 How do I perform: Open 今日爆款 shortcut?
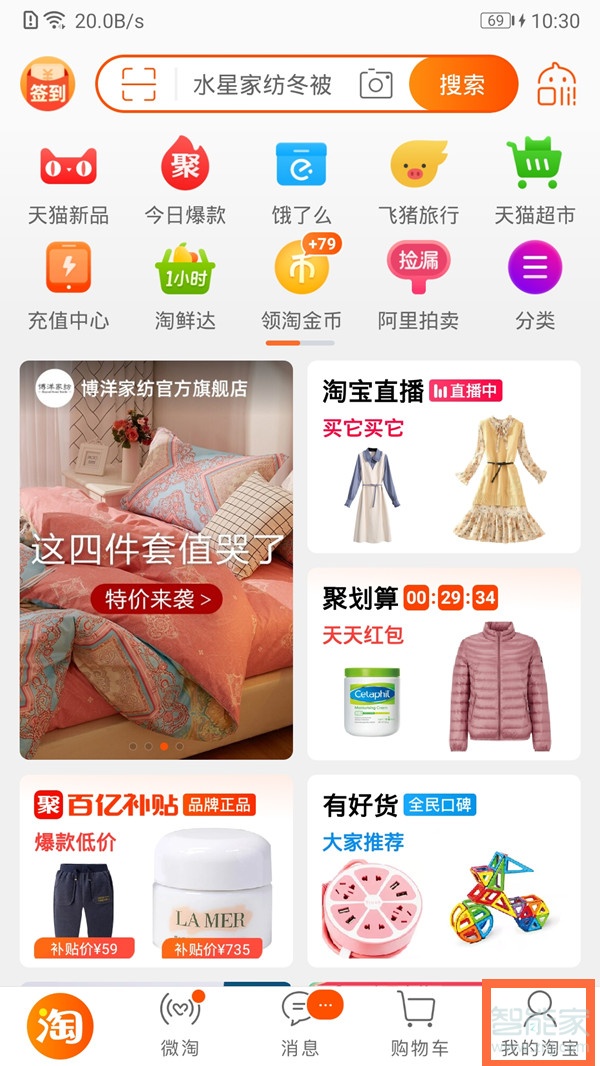coord(185,182)
